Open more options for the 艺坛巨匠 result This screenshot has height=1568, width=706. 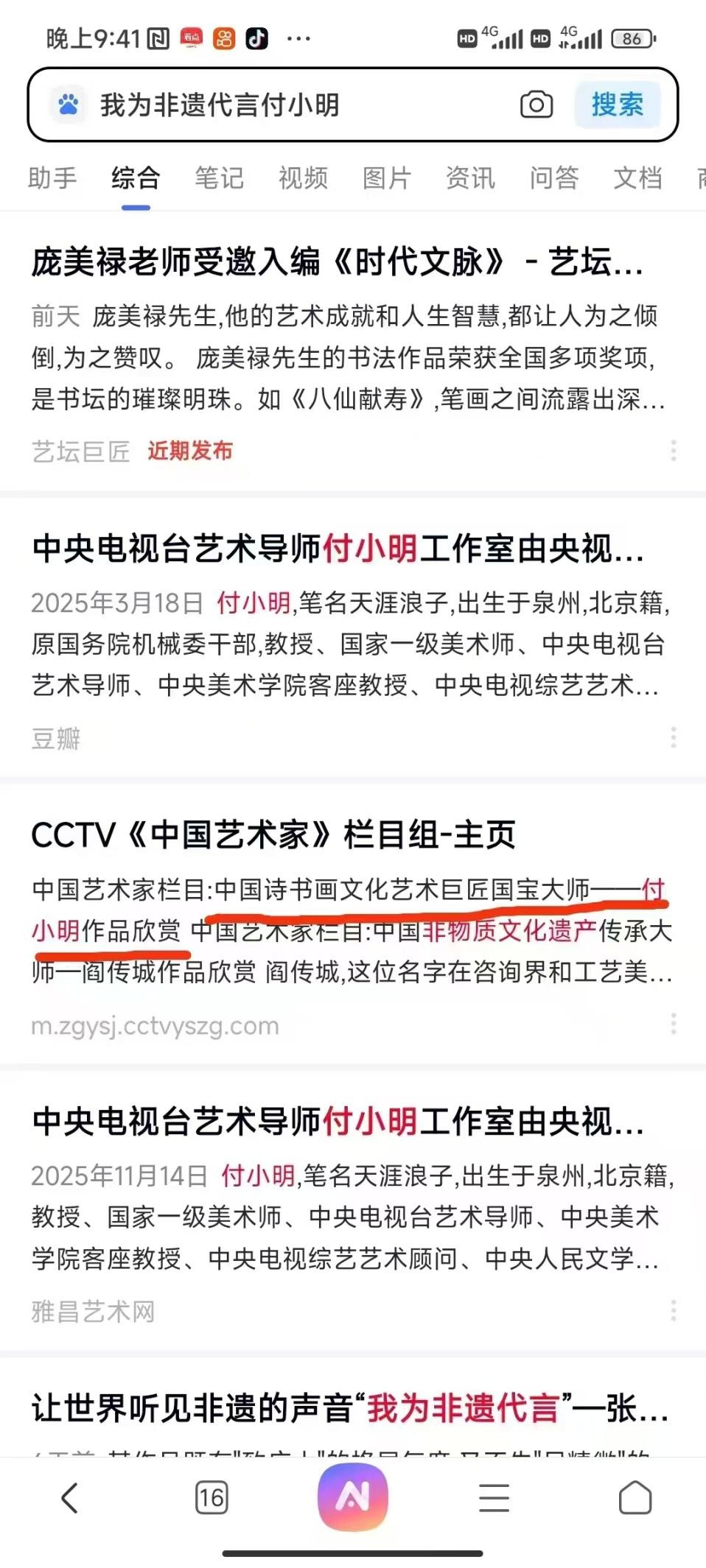point(673,451)
